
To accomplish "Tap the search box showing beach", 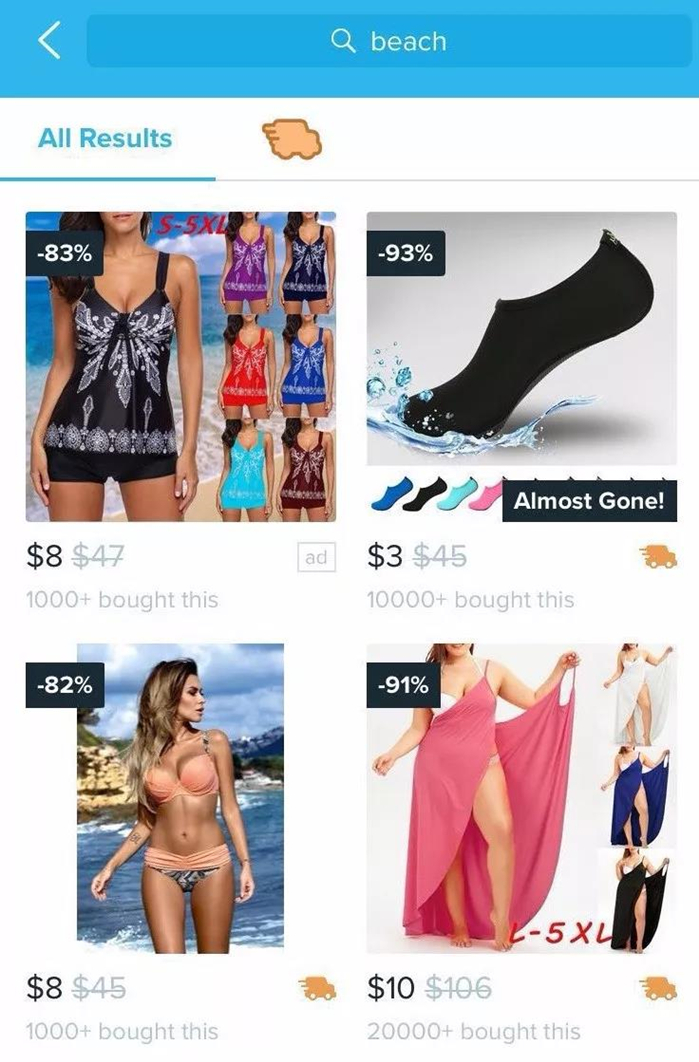I will (x=389, y=42).
